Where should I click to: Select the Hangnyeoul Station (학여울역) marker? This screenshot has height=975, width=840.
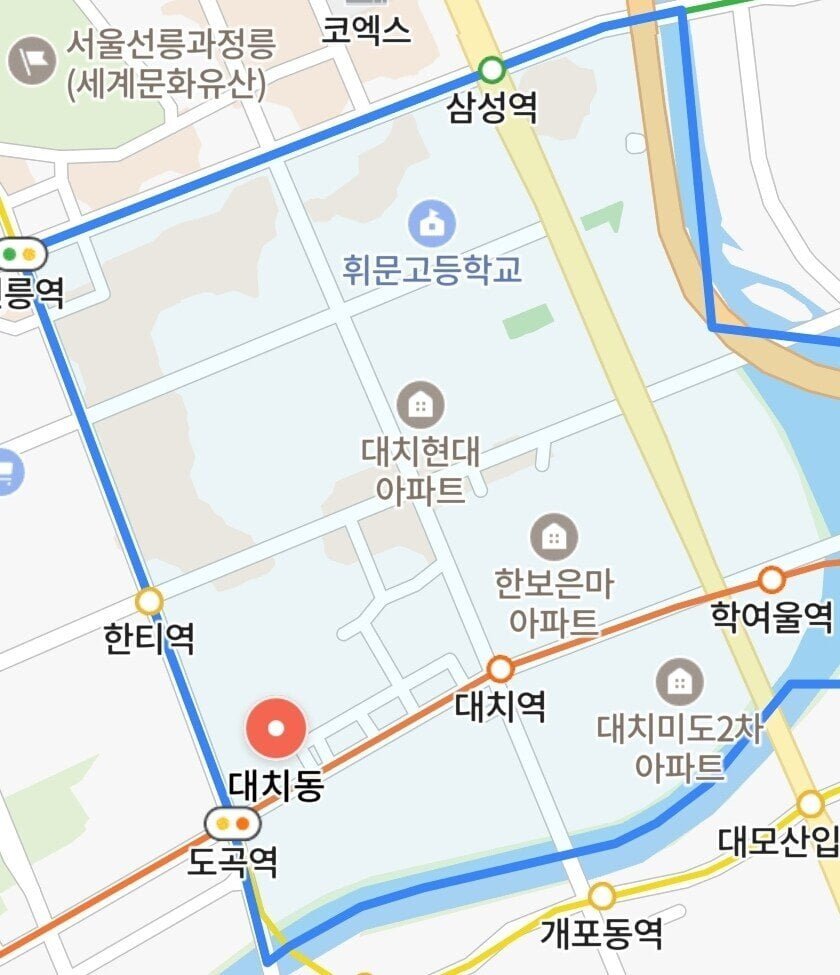coord(771,580)
